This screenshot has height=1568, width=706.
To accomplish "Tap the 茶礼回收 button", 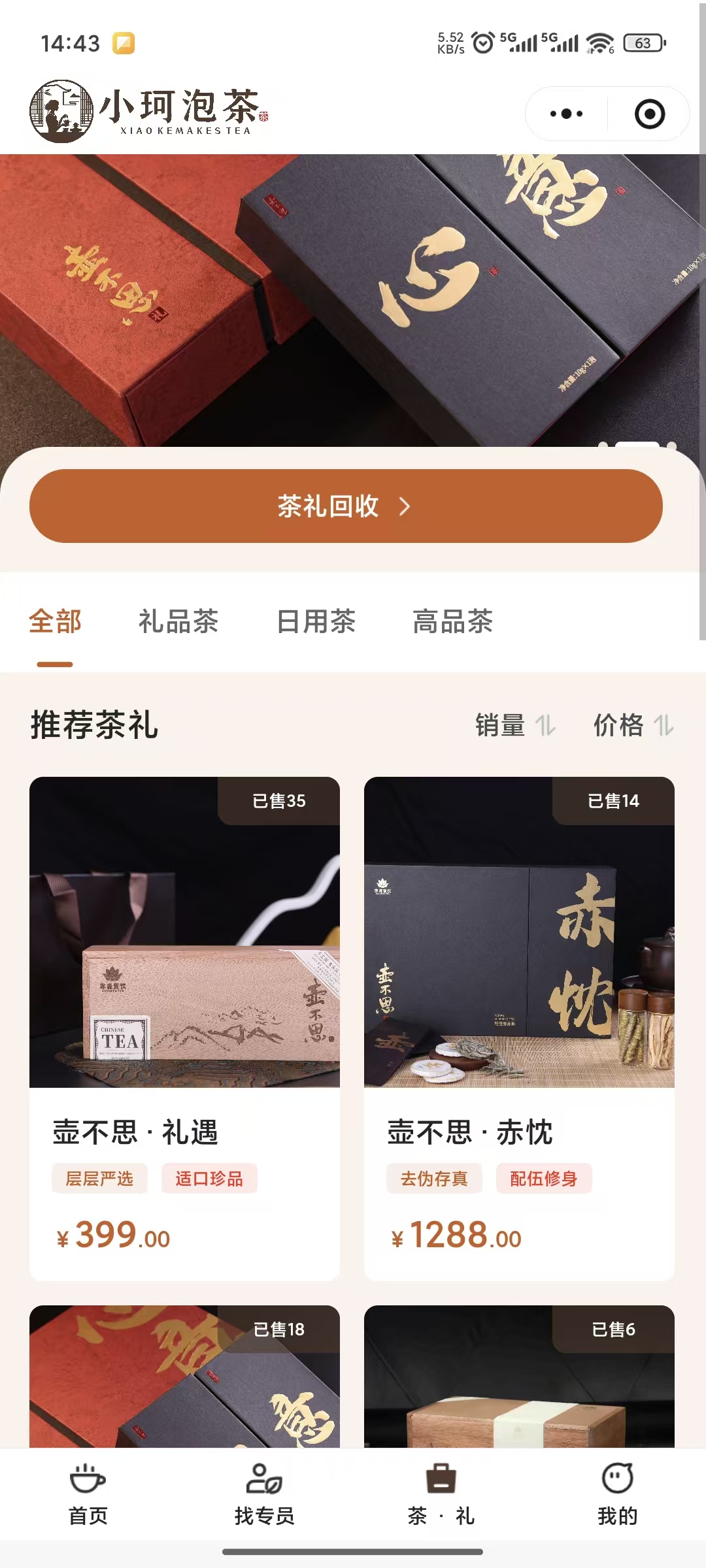I will pos(346,506).
